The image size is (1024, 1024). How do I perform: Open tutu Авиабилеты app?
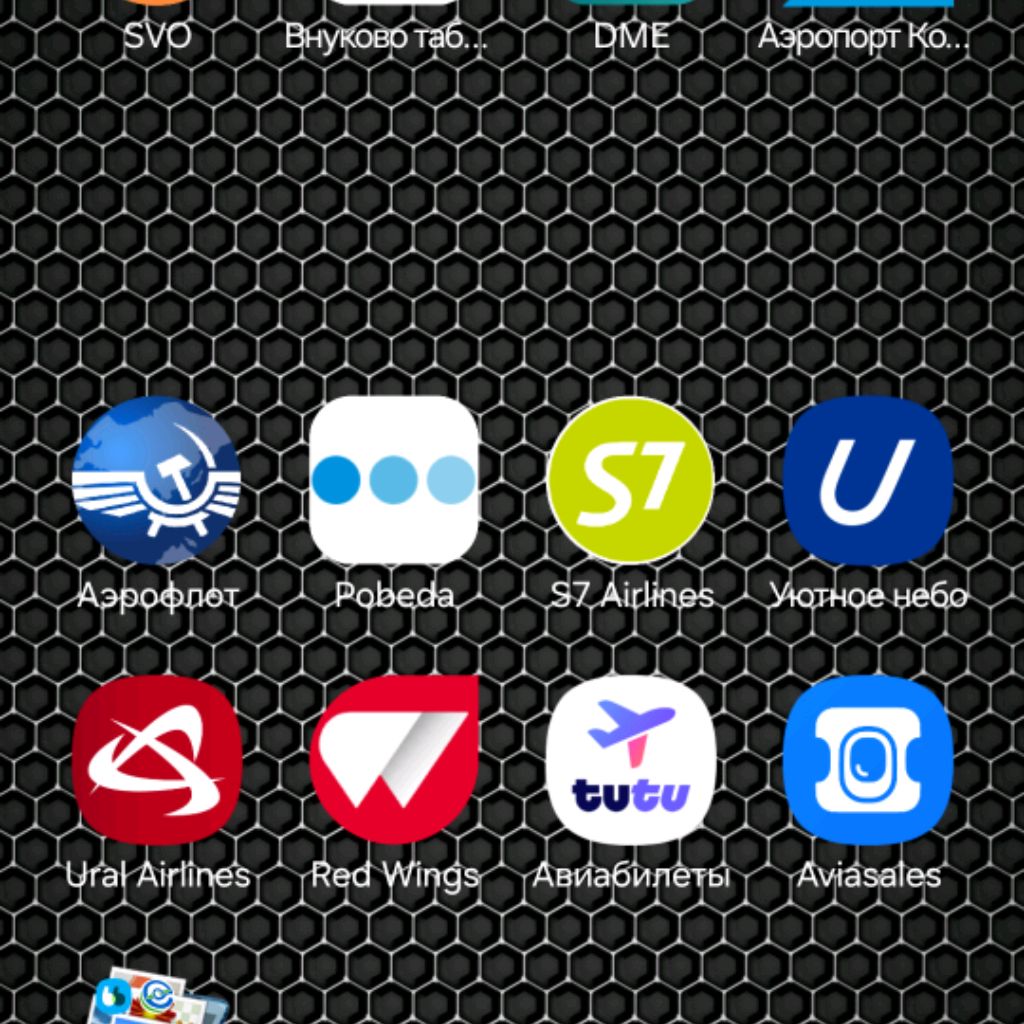click(x=631, y=759)
